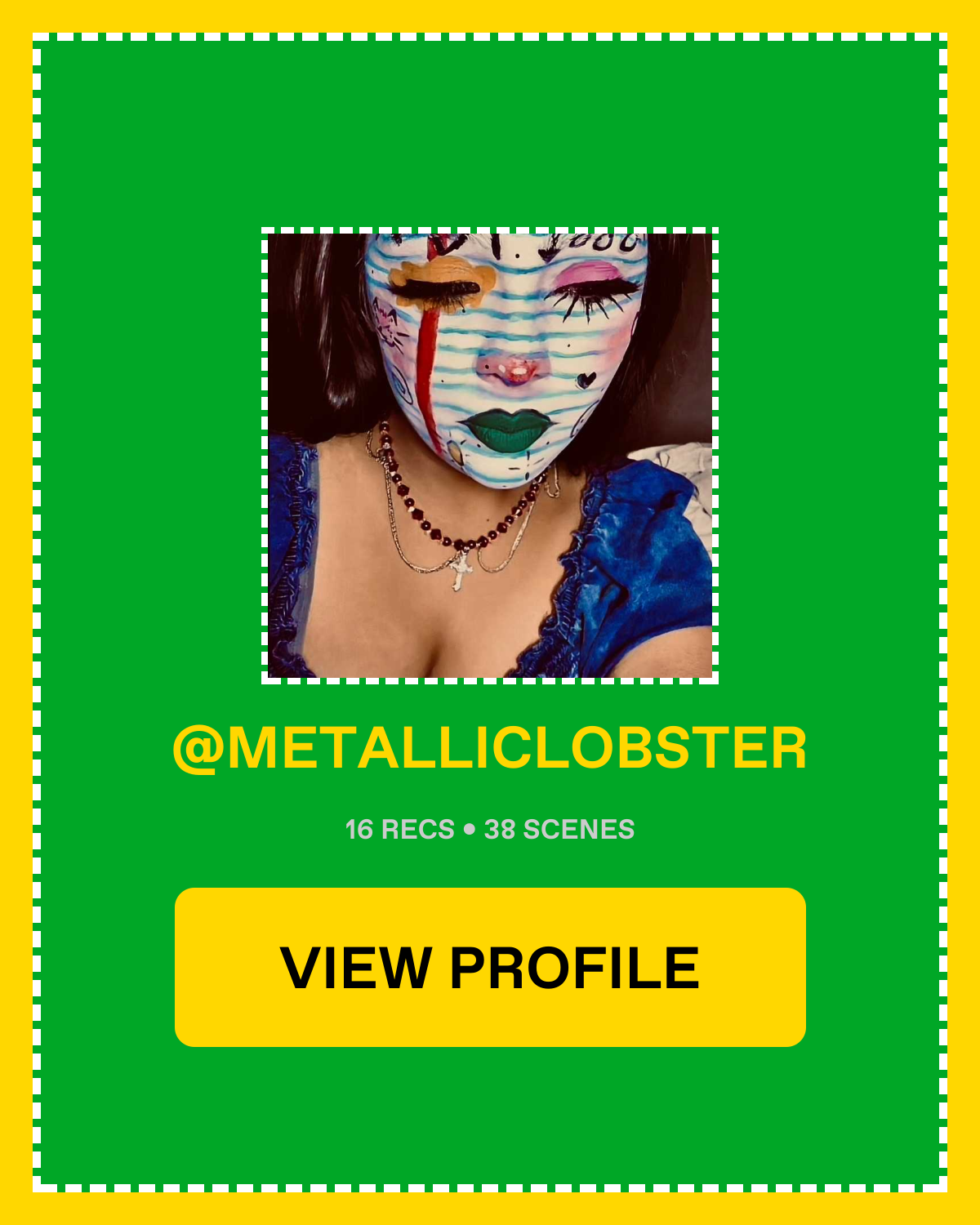Image resolution: width=980 pixels, height=1225 pixels.
Task: Tap the VIEW PROFILE button
Action: (490, 967)
